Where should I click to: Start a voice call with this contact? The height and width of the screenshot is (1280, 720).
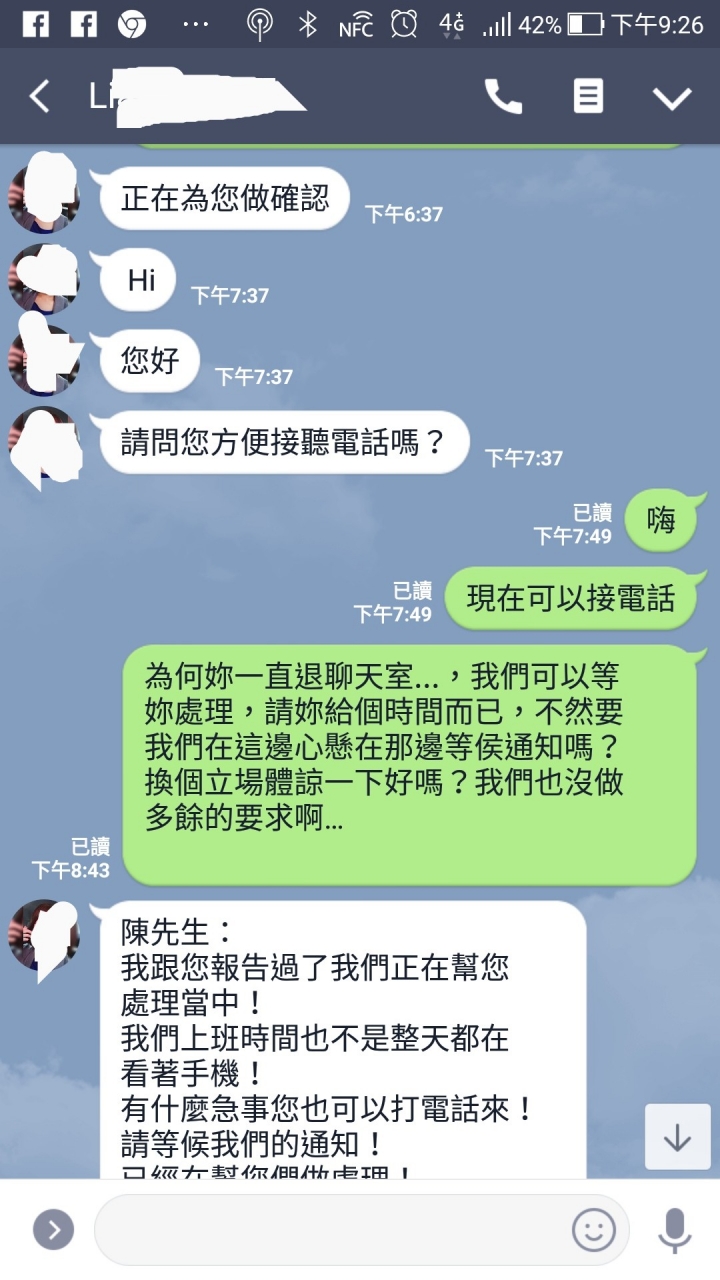click(x=504, y=96)
